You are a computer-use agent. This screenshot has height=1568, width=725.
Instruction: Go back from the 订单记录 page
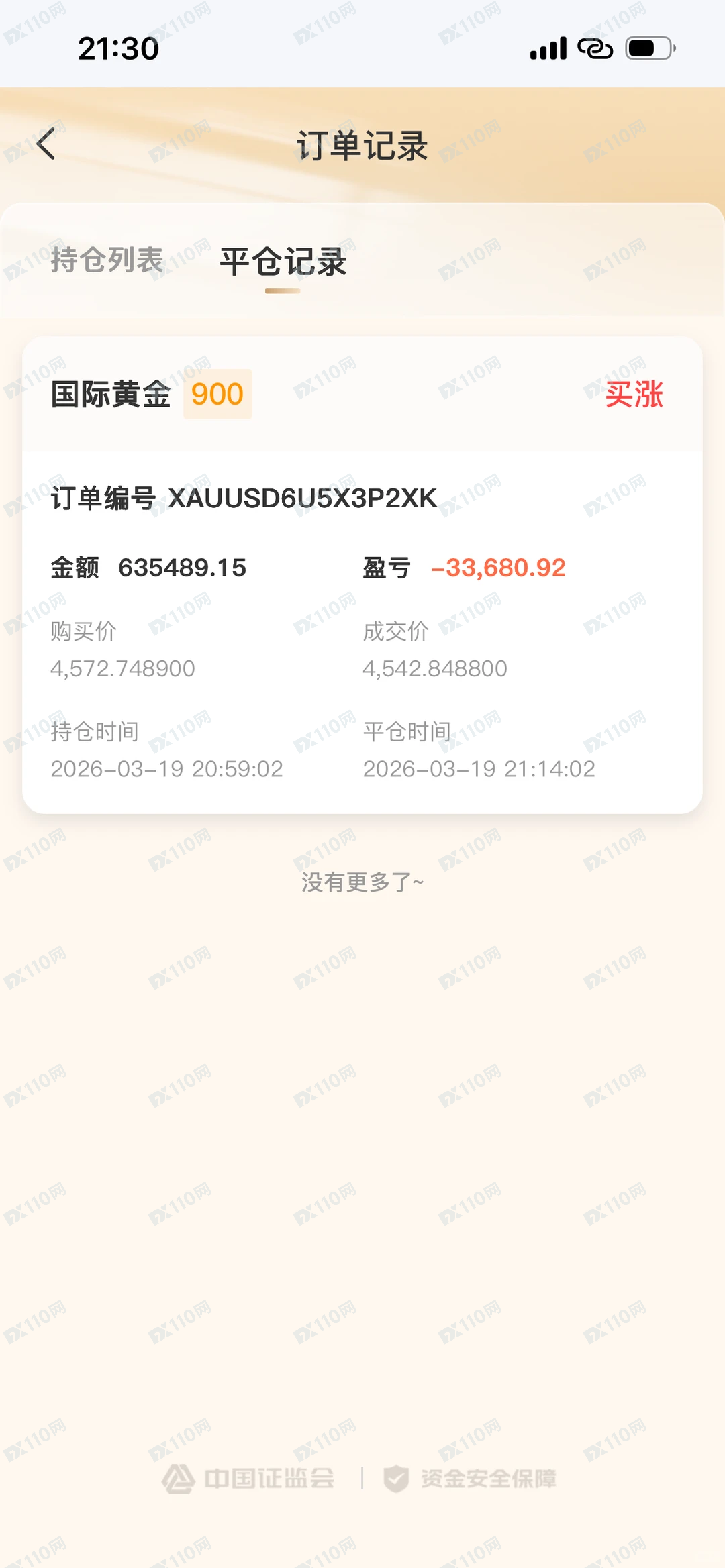(46, 144)
